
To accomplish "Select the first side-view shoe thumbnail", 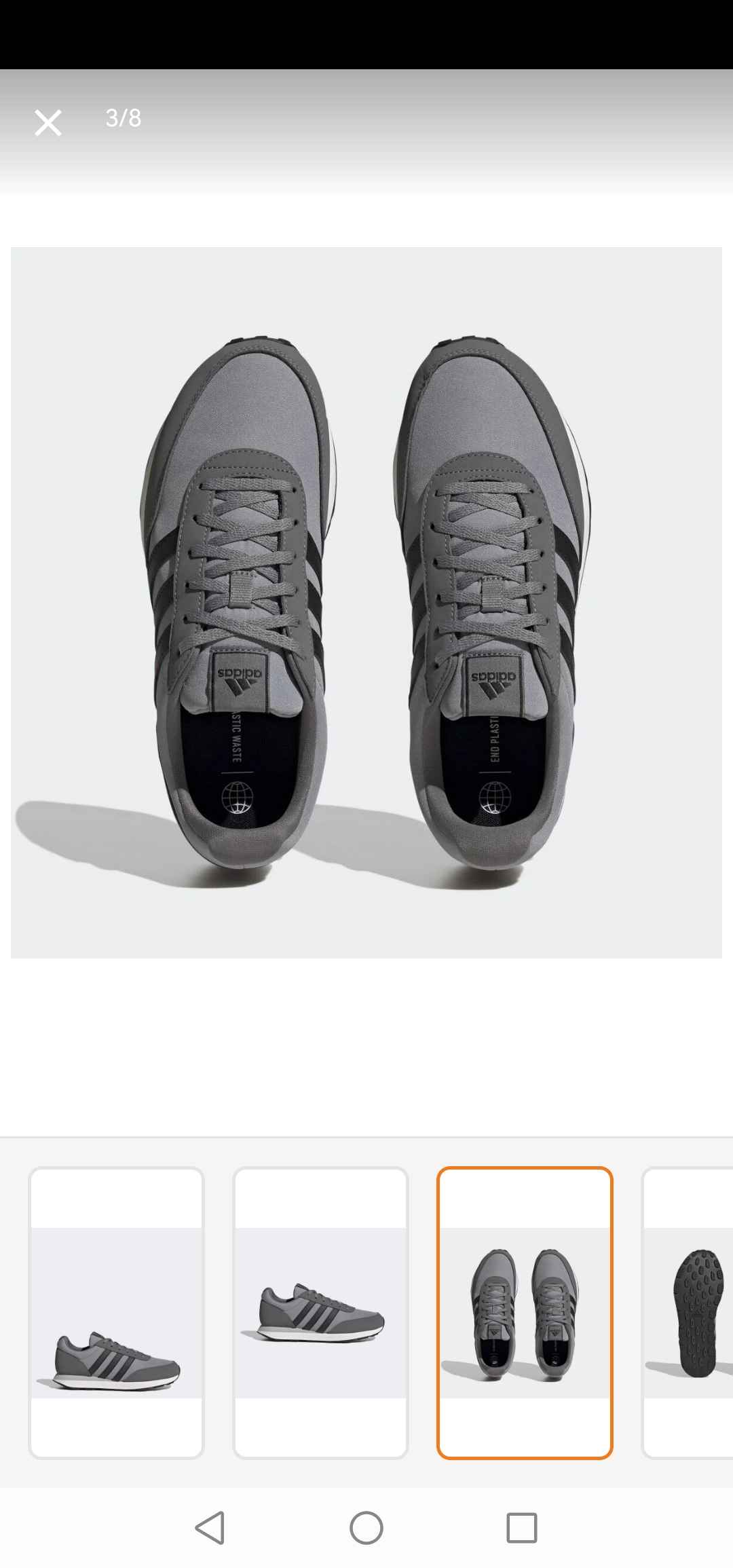I will [116, 1313].
